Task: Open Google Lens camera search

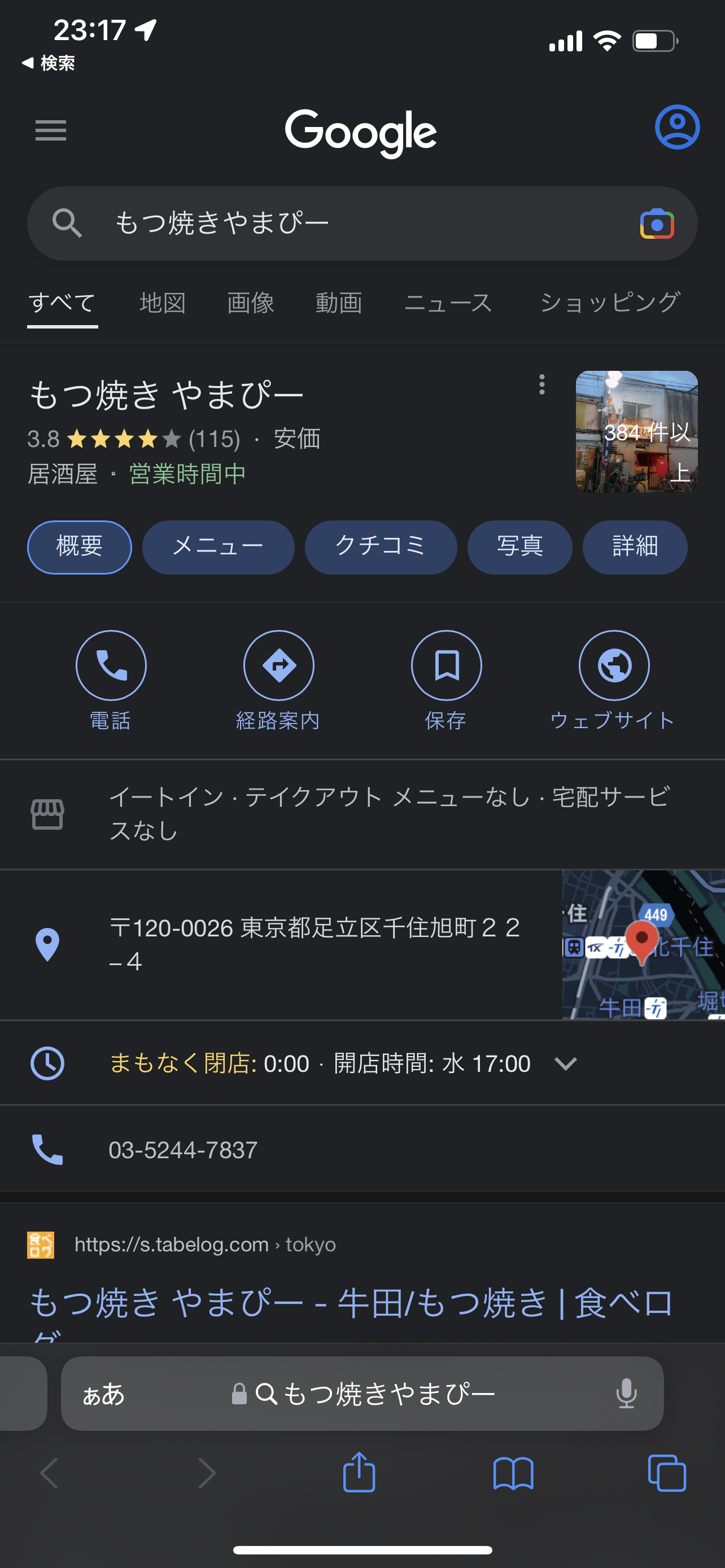Action: (656, 224)
